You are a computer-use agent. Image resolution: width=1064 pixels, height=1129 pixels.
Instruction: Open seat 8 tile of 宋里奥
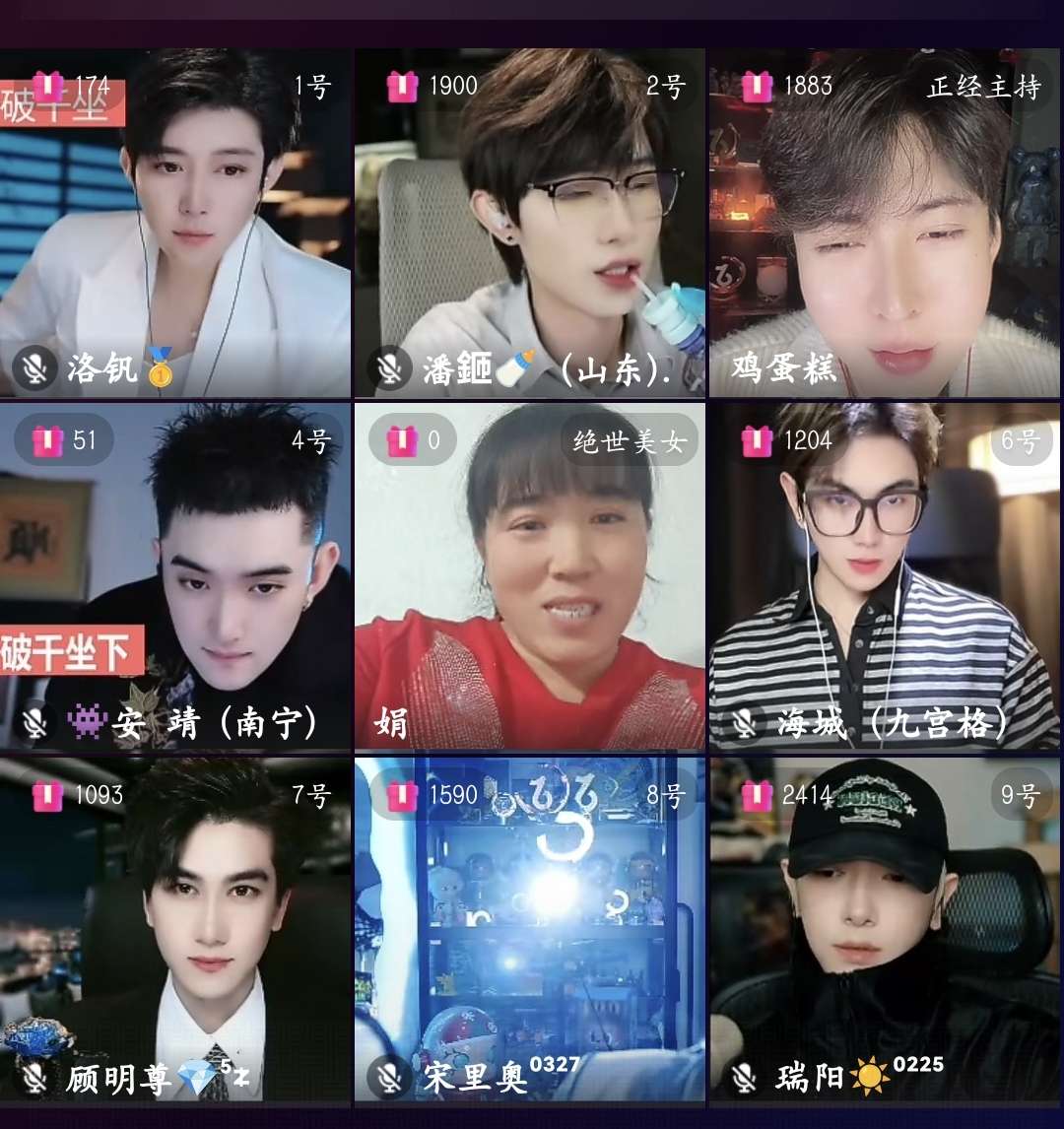pyautogui.click(x=530, y=929)
